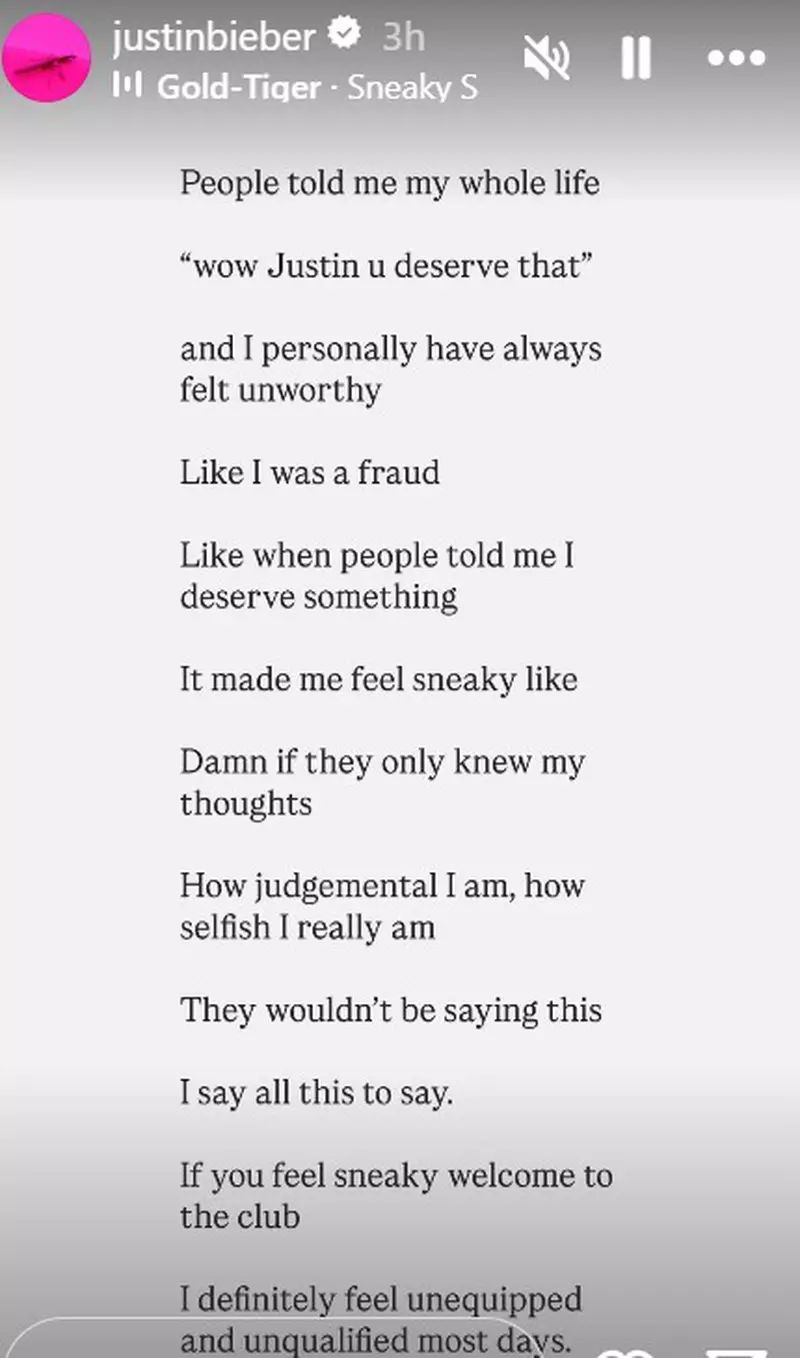Viewport: 800px width, 1358px height.
Task: Open the three-dot more options menu
Action: click(736, 58)
